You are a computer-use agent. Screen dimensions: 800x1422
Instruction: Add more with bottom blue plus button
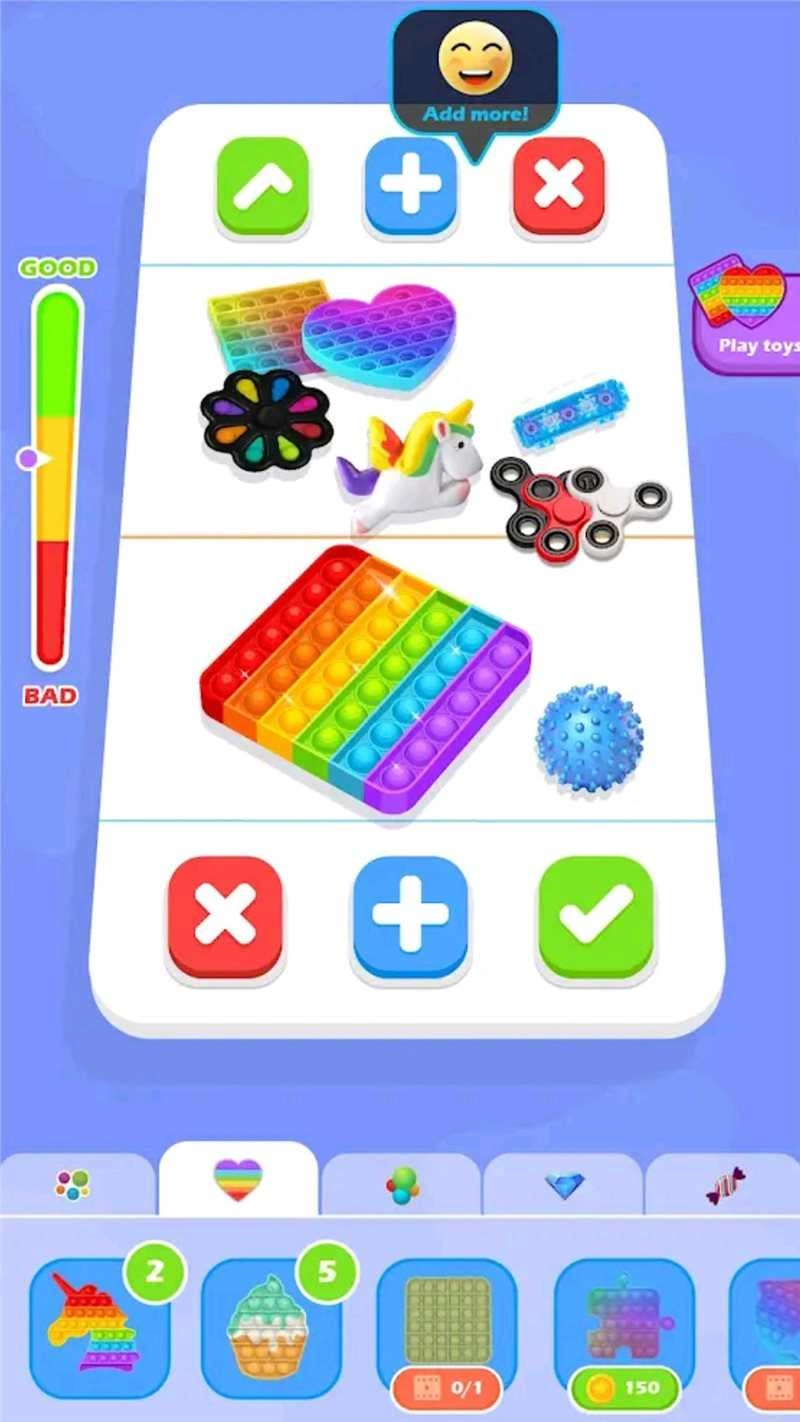[x=410, y=915]
